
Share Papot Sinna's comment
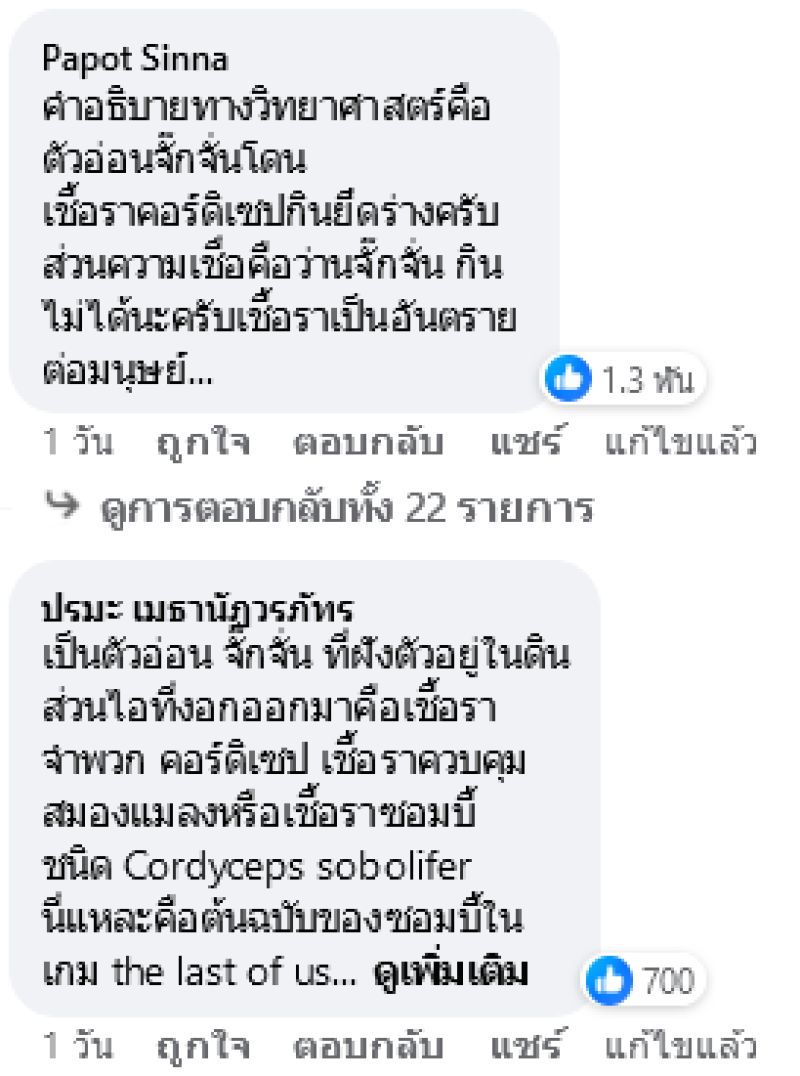coord(527,443)
